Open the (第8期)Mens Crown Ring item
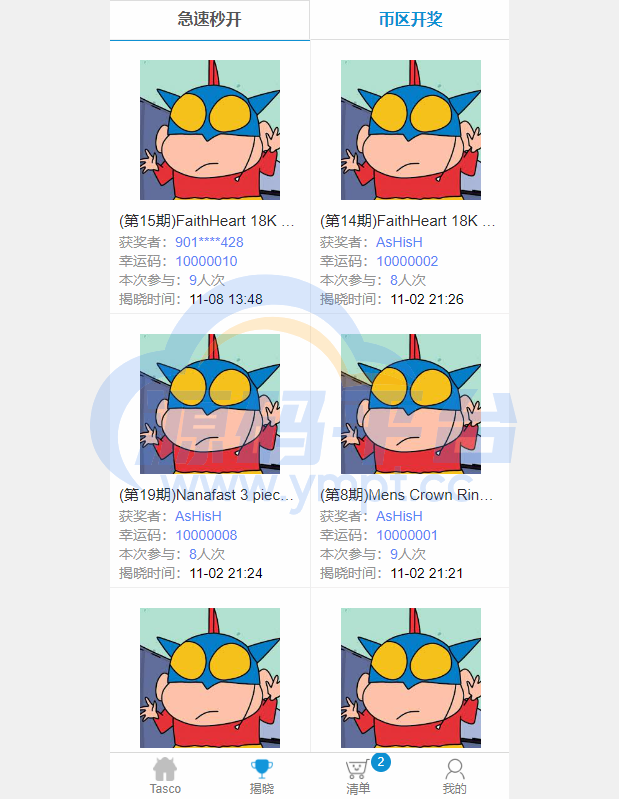 coord(409,494)
